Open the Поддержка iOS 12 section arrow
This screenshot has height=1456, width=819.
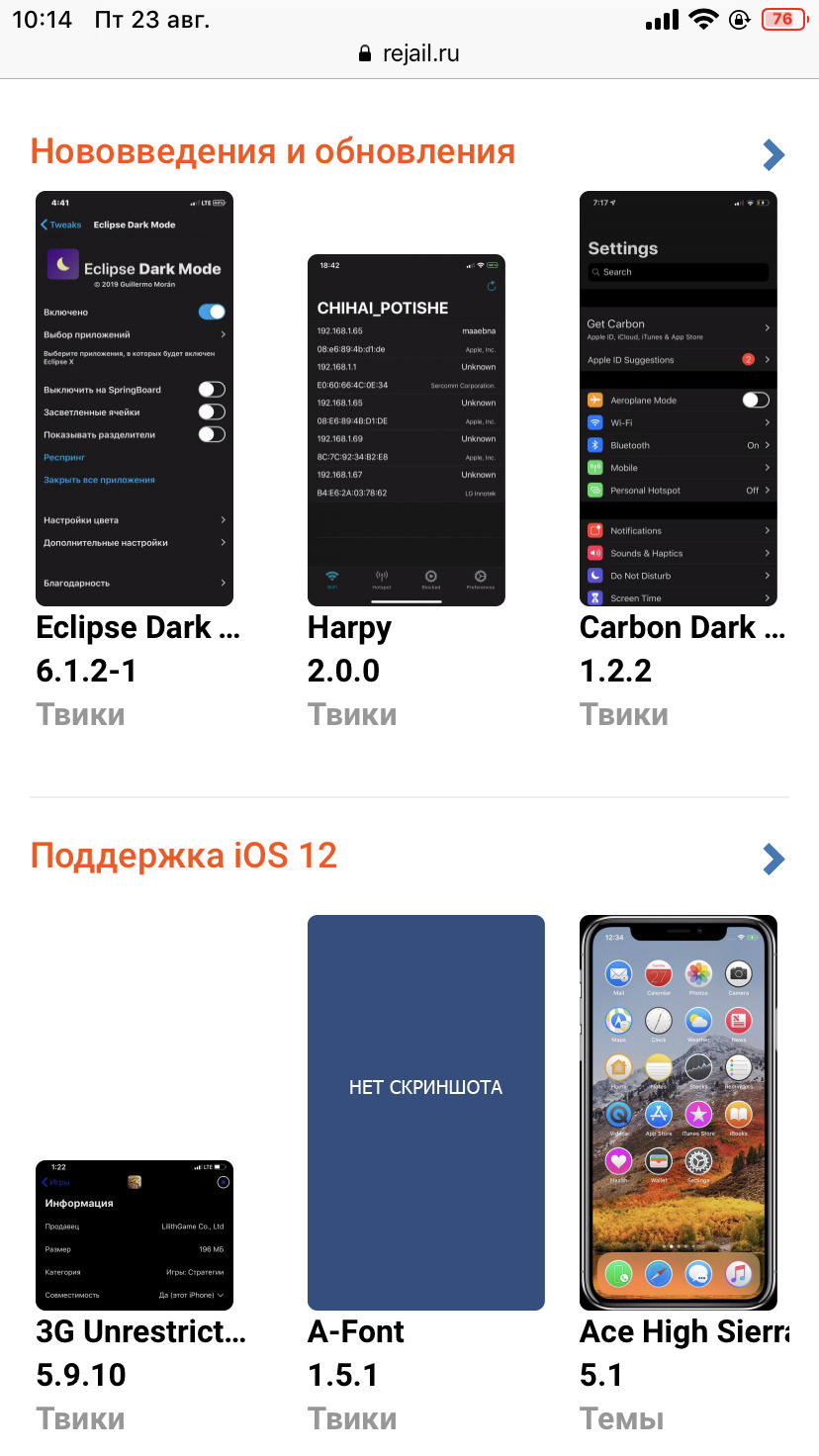773,859
